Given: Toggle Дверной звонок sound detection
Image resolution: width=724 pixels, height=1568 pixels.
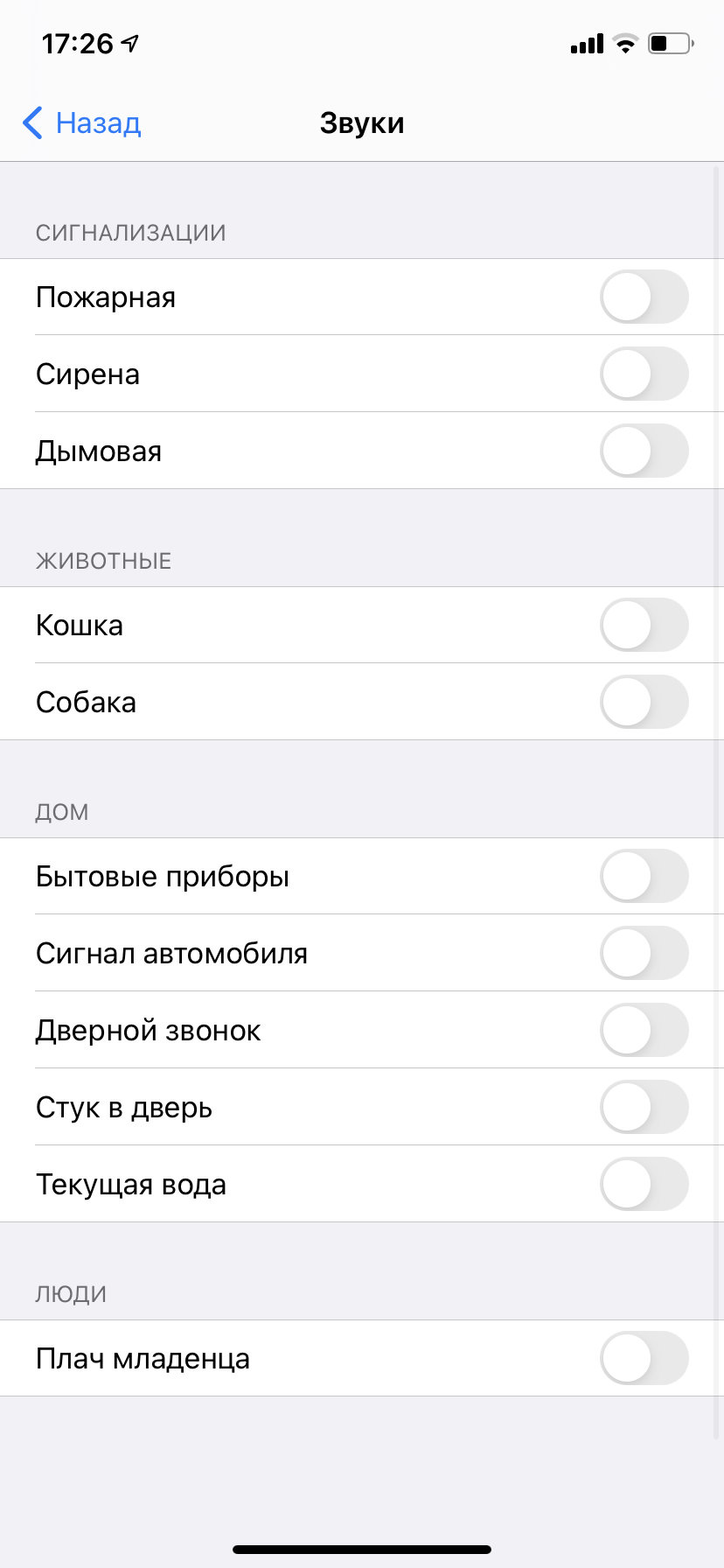Looking at the screenshot, I should point(644,1031).
